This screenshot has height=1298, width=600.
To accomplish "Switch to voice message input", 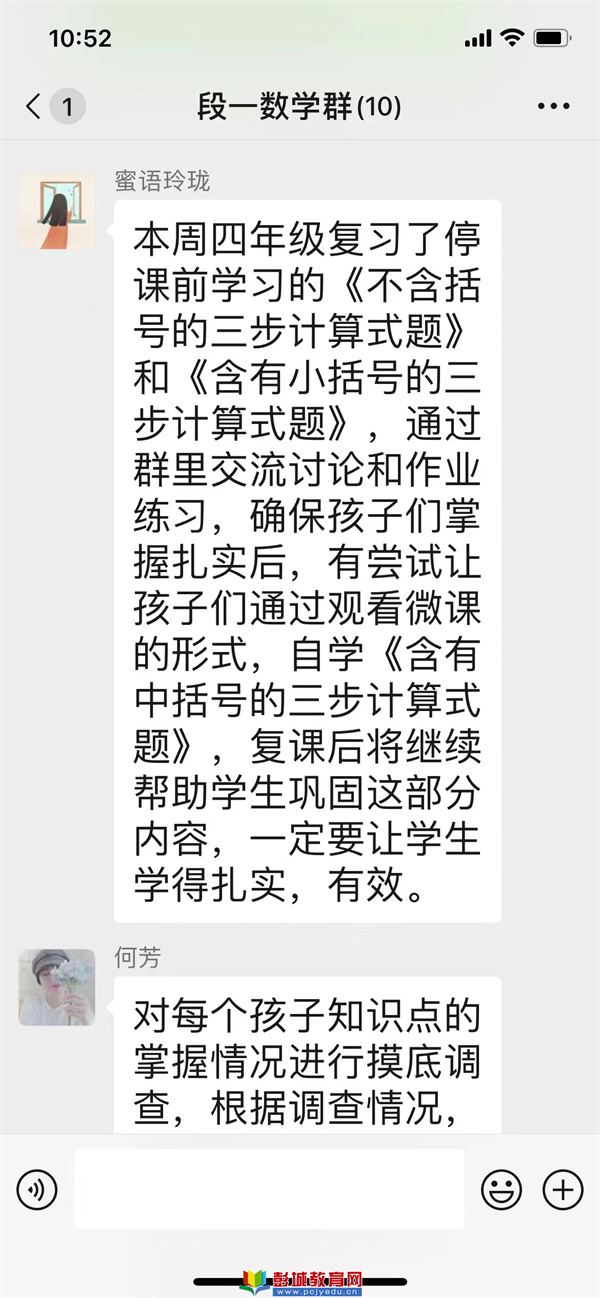I will pos(36,1189).
